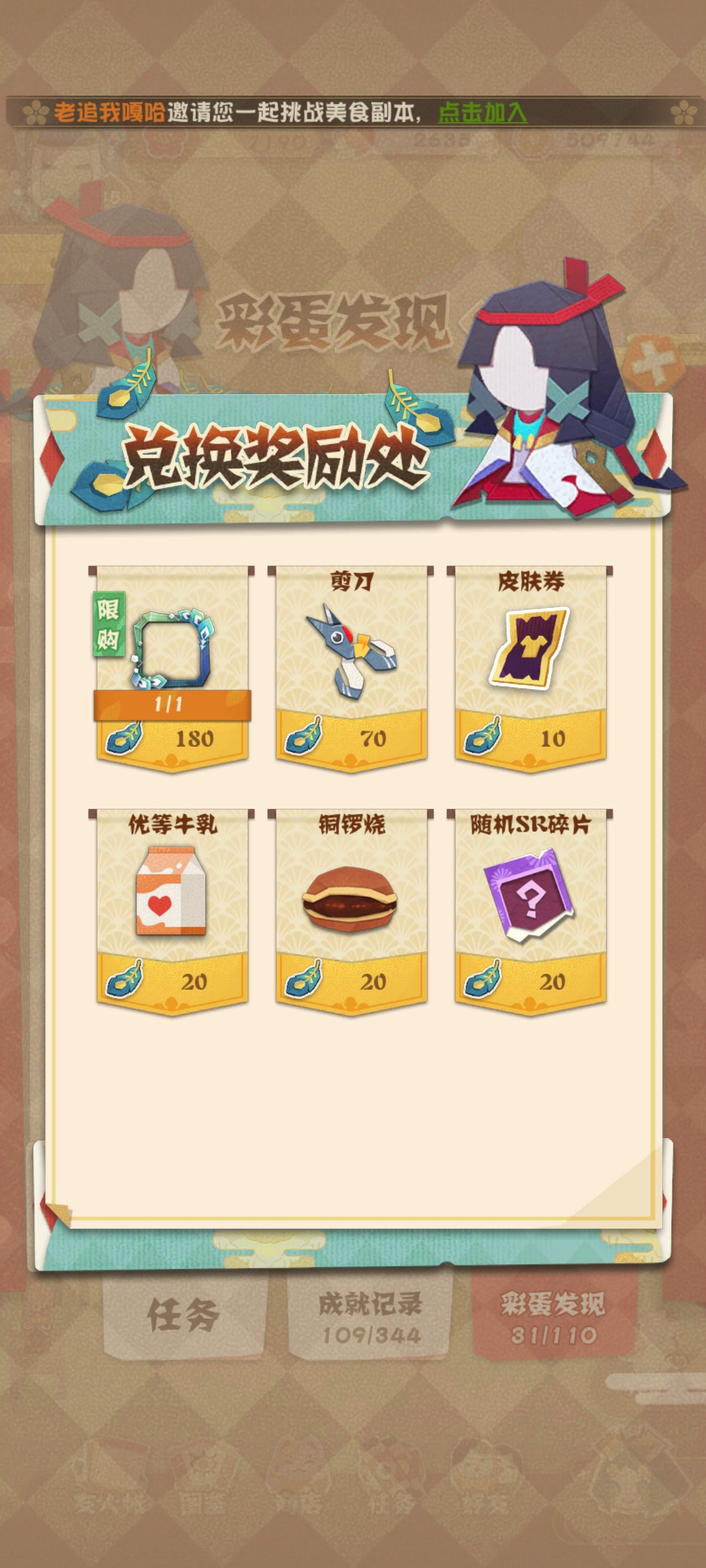Select the 皮肤券 skin ticket reward
Image resolution: width=706 pixels, height=1568 pixels.
coord(530,668)
